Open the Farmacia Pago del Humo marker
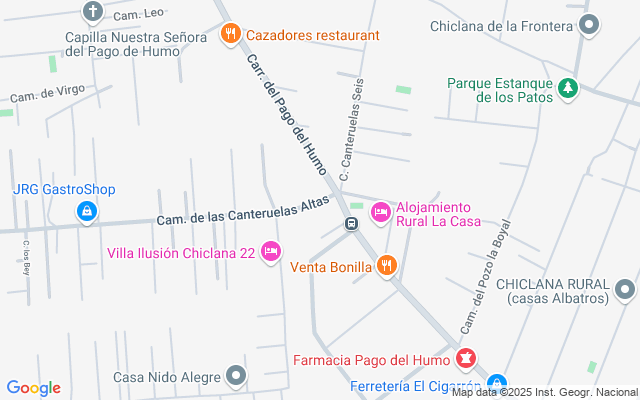The image size is (640, 400). click(x=465, y=358)
